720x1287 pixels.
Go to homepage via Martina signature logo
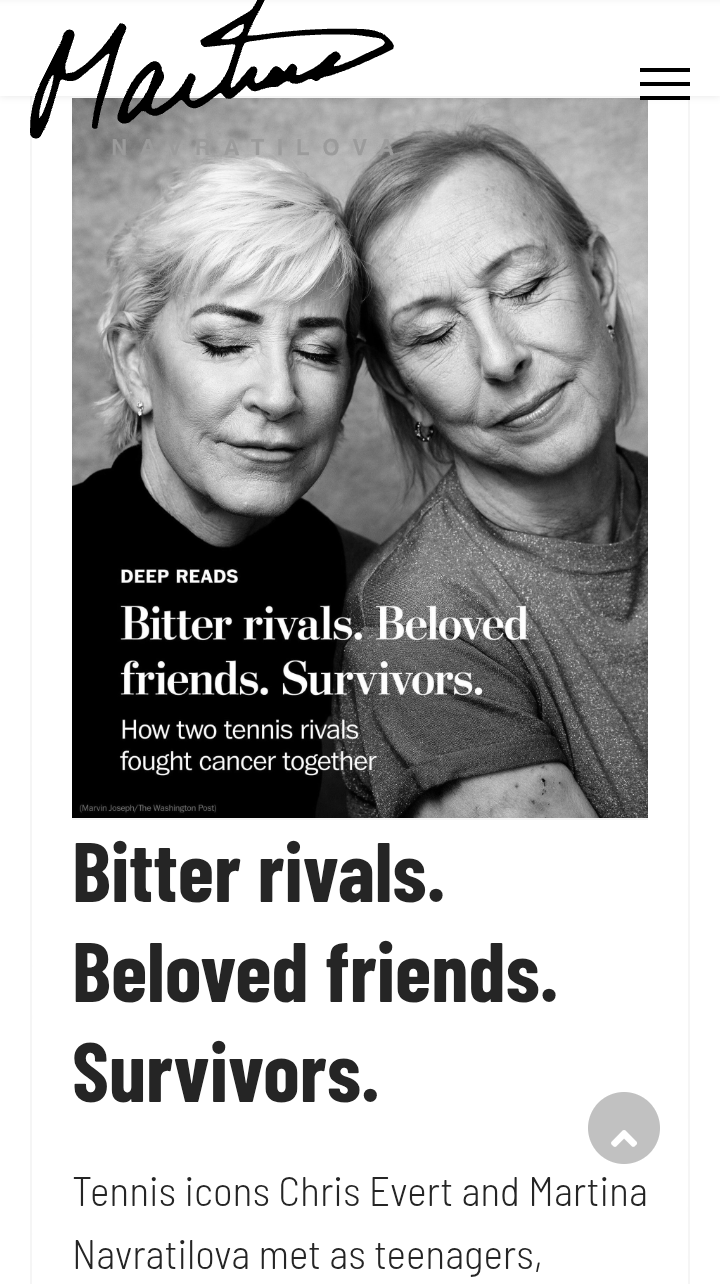[210, 70]
